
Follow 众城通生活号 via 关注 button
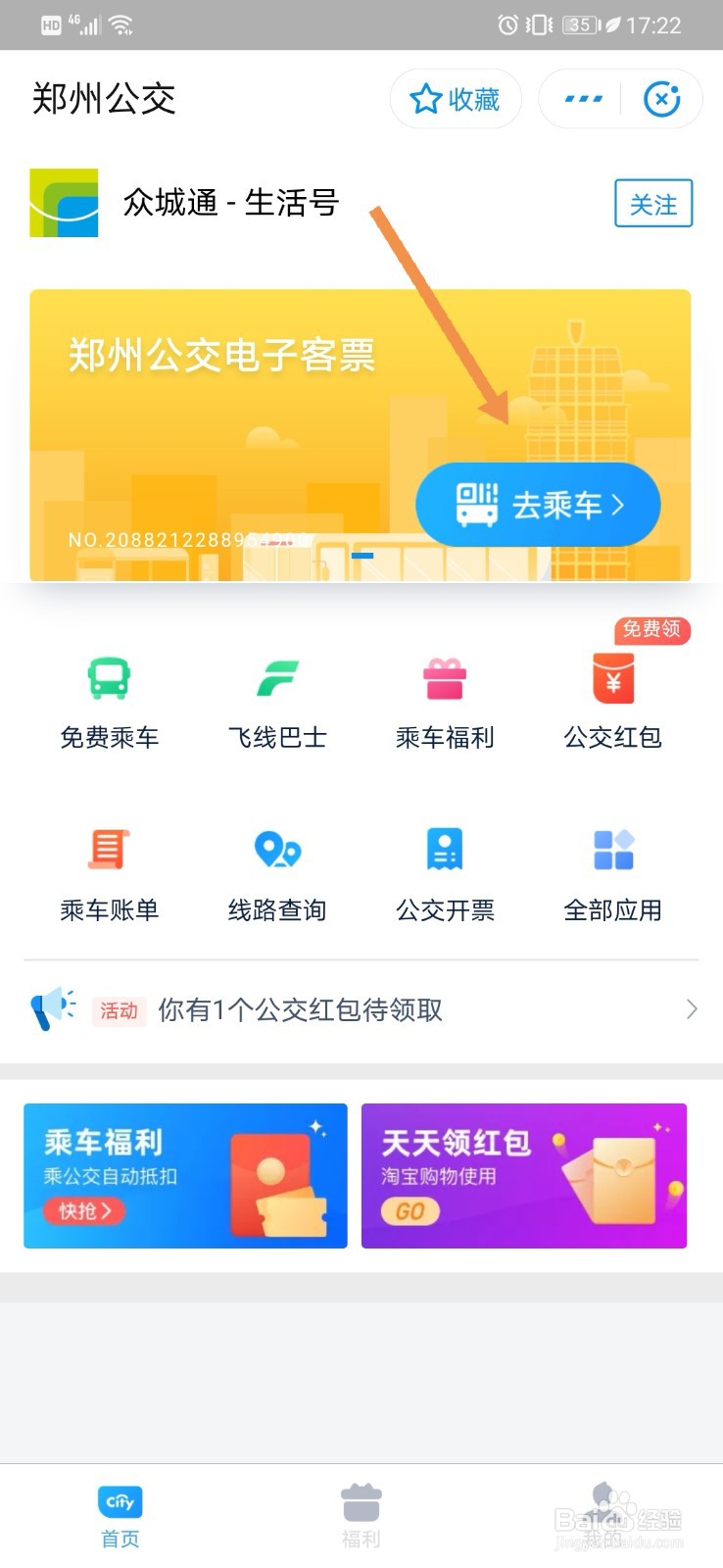(x=652, y=204)
